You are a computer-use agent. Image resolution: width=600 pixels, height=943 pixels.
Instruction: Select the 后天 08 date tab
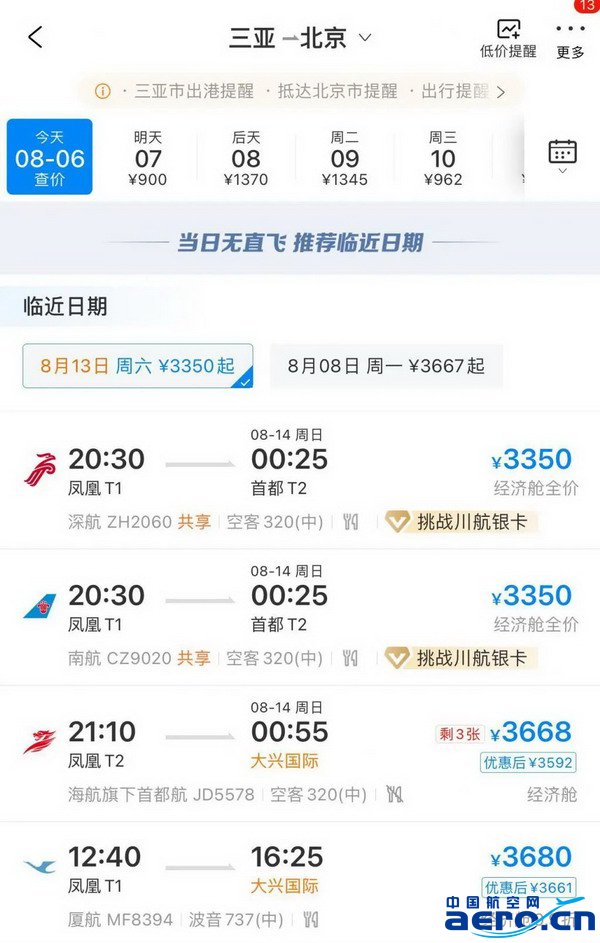[x=246, y=158]
